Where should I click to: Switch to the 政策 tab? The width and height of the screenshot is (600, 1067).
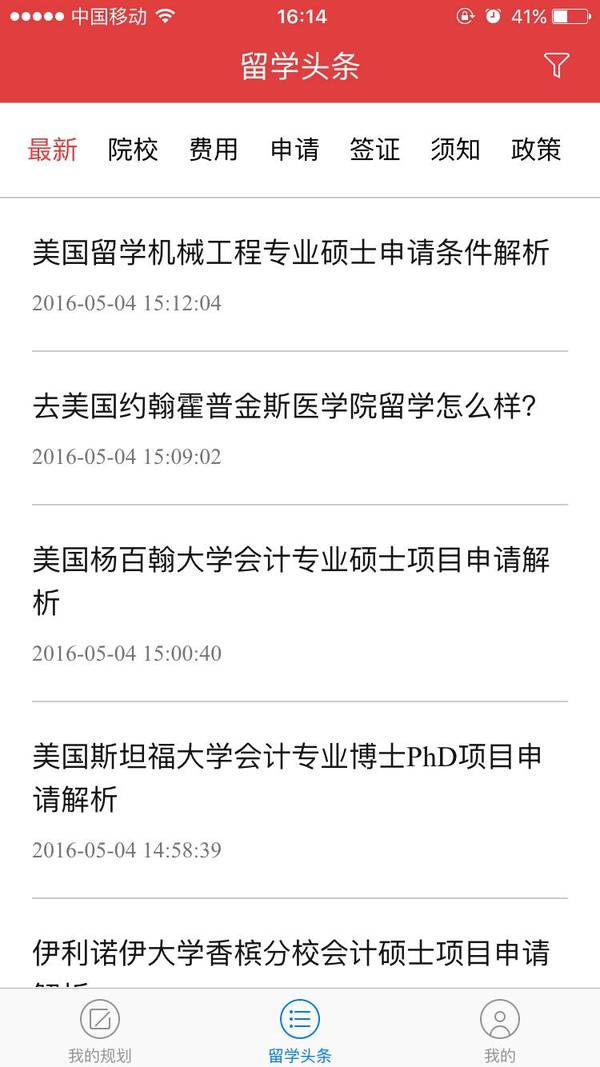(x=536, y=150)
